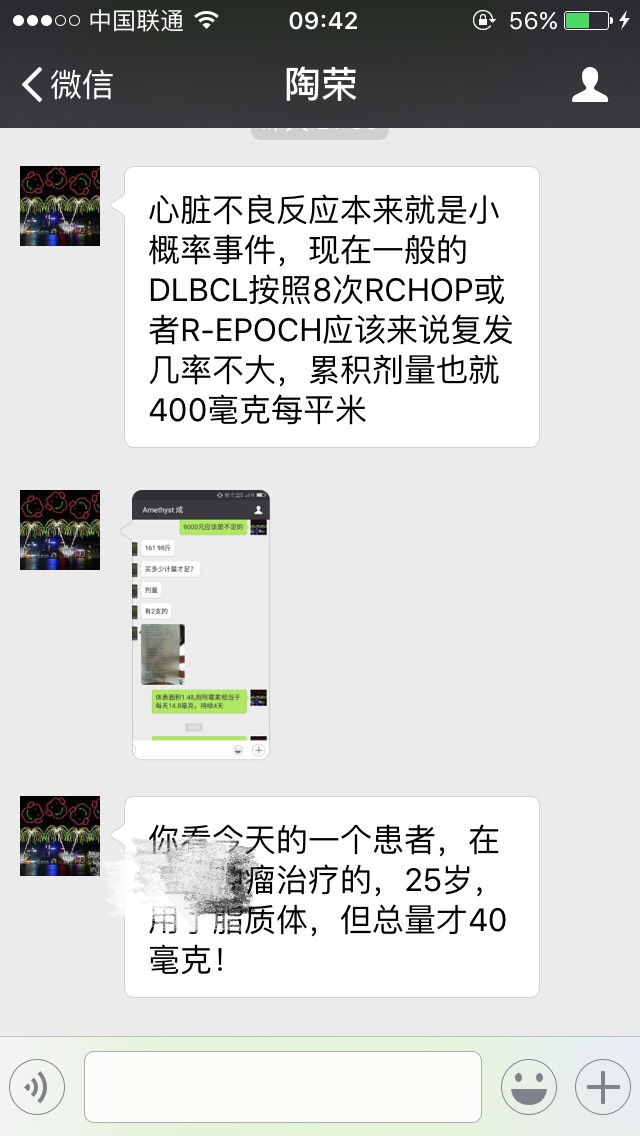Tap sender avatar beside the DLBCL message
Image resolution: width=640 pixels, height=1136 pixels.
60,206
